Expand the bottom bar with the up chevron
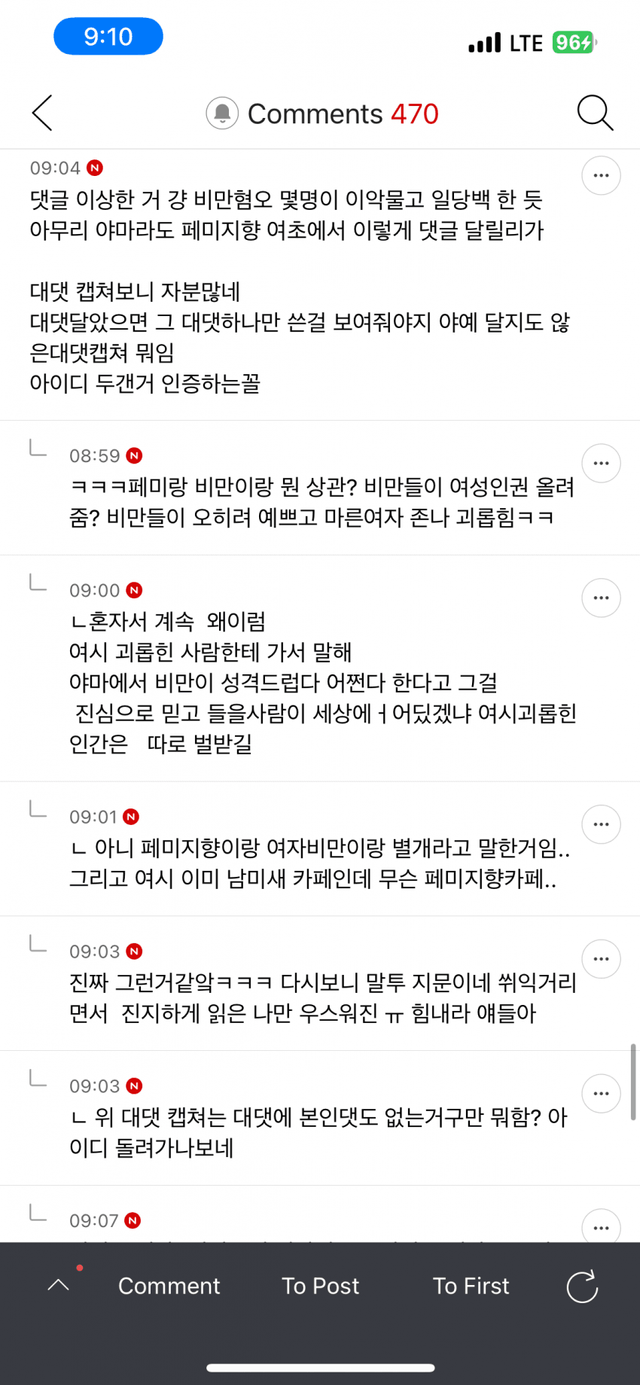Image resolution: width=640 pixels, height=1385 pixels. point(59,1286)
